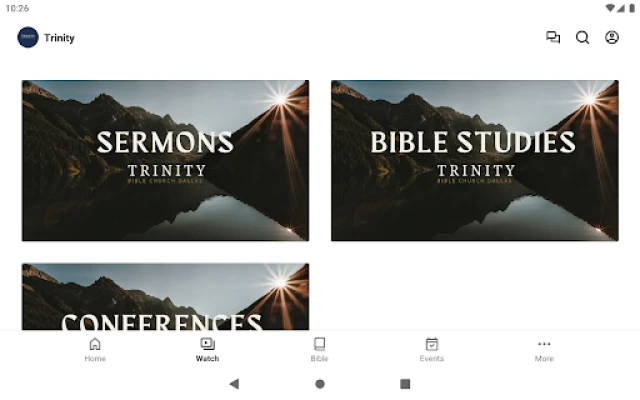Screen dimensions: 640x400
Task: Open the search icon
Action: [582, 38]
